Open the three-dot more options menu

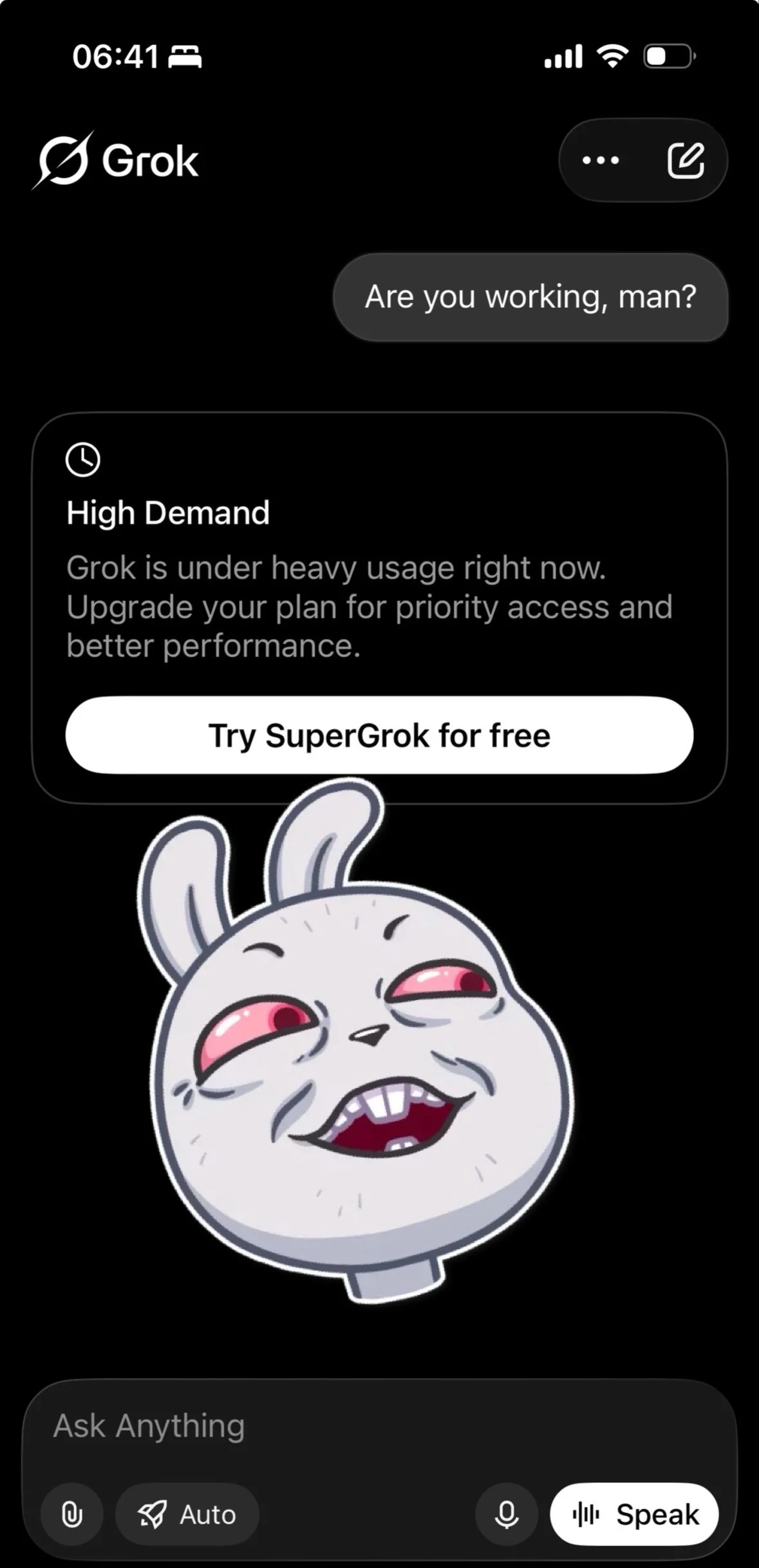point(601,160)
